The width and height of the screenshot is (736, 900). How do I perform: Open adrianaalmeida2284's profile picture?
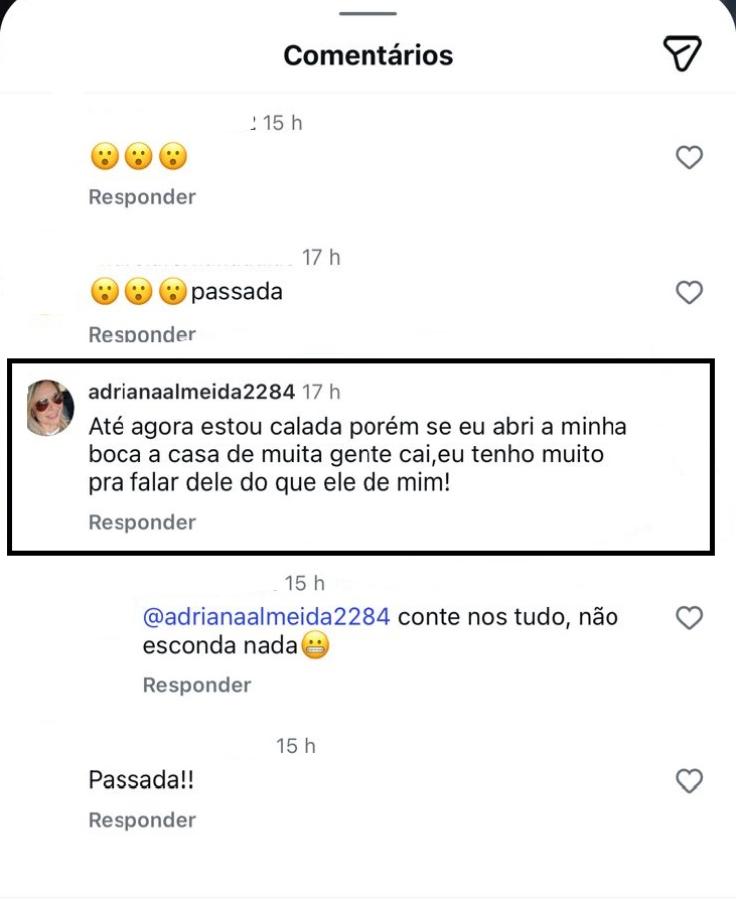pos(49,408)
